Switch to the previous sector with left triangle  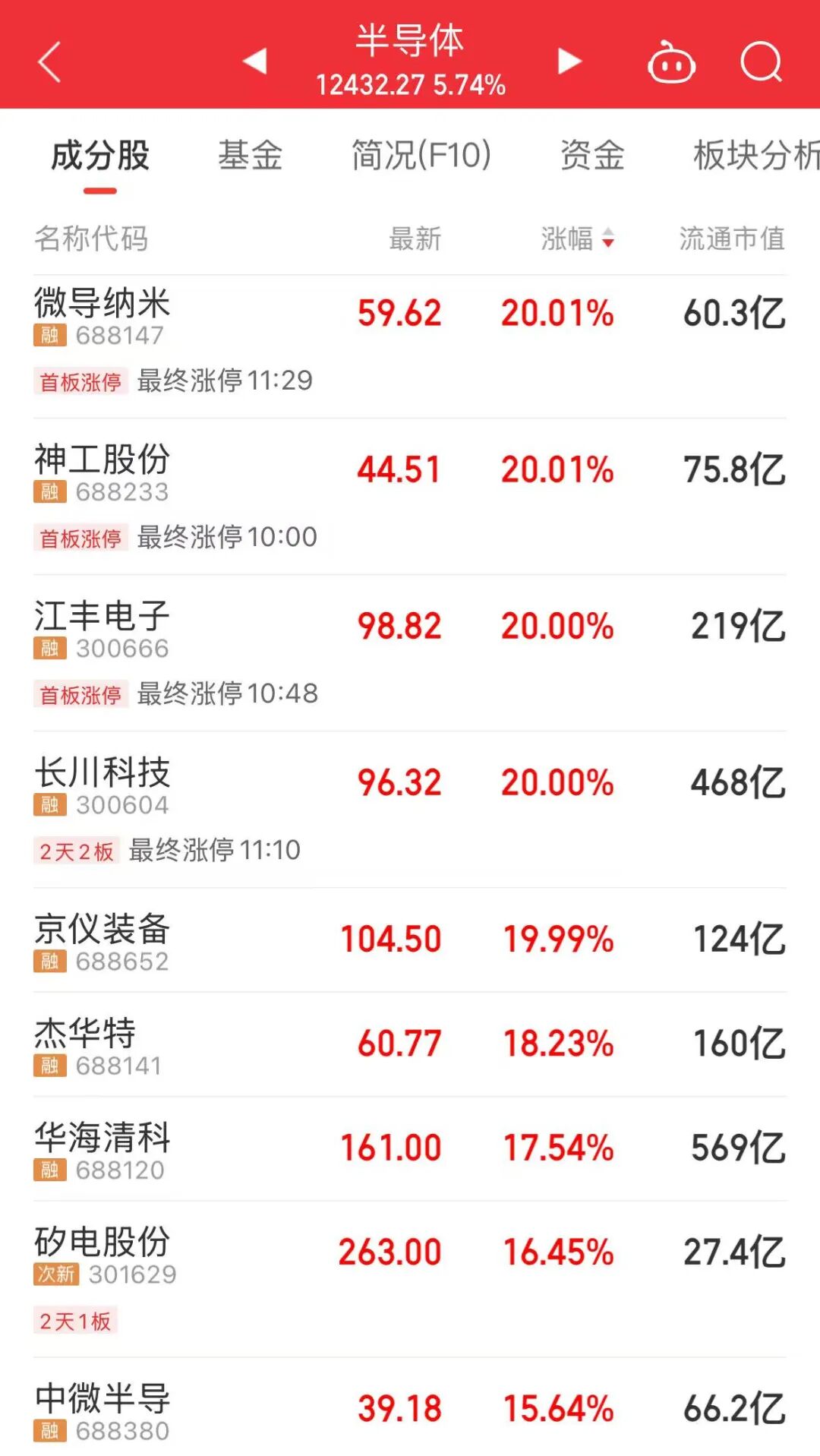(256, 61)
